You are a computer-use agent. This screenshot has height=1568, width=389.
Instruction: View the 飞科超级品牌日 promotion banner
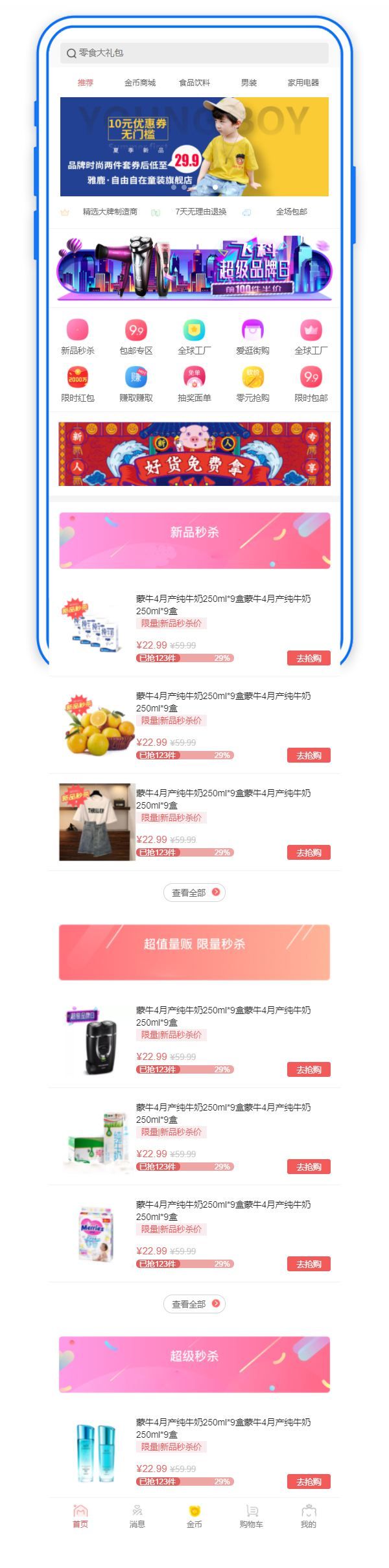(x=194, y=268)
